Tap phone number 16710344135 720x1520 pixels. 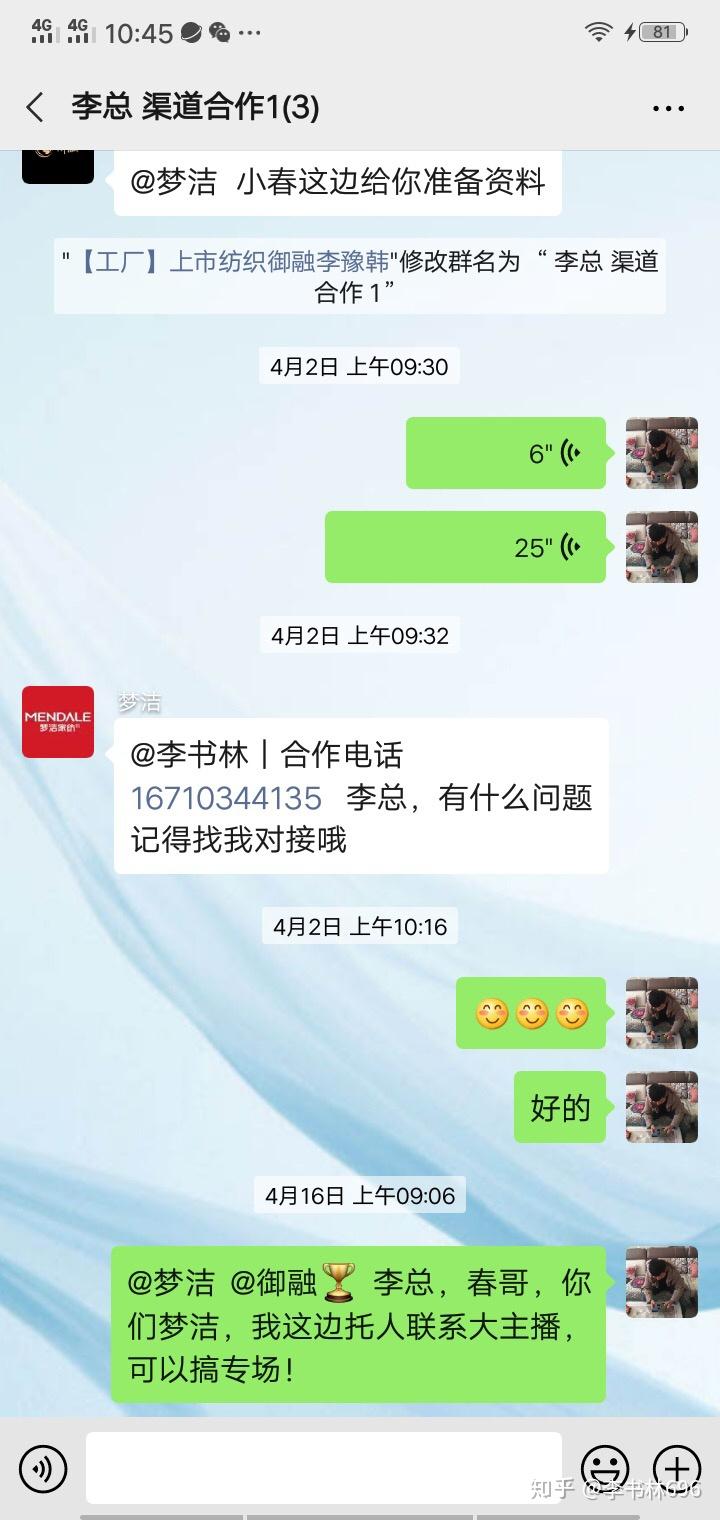point(226,797)
